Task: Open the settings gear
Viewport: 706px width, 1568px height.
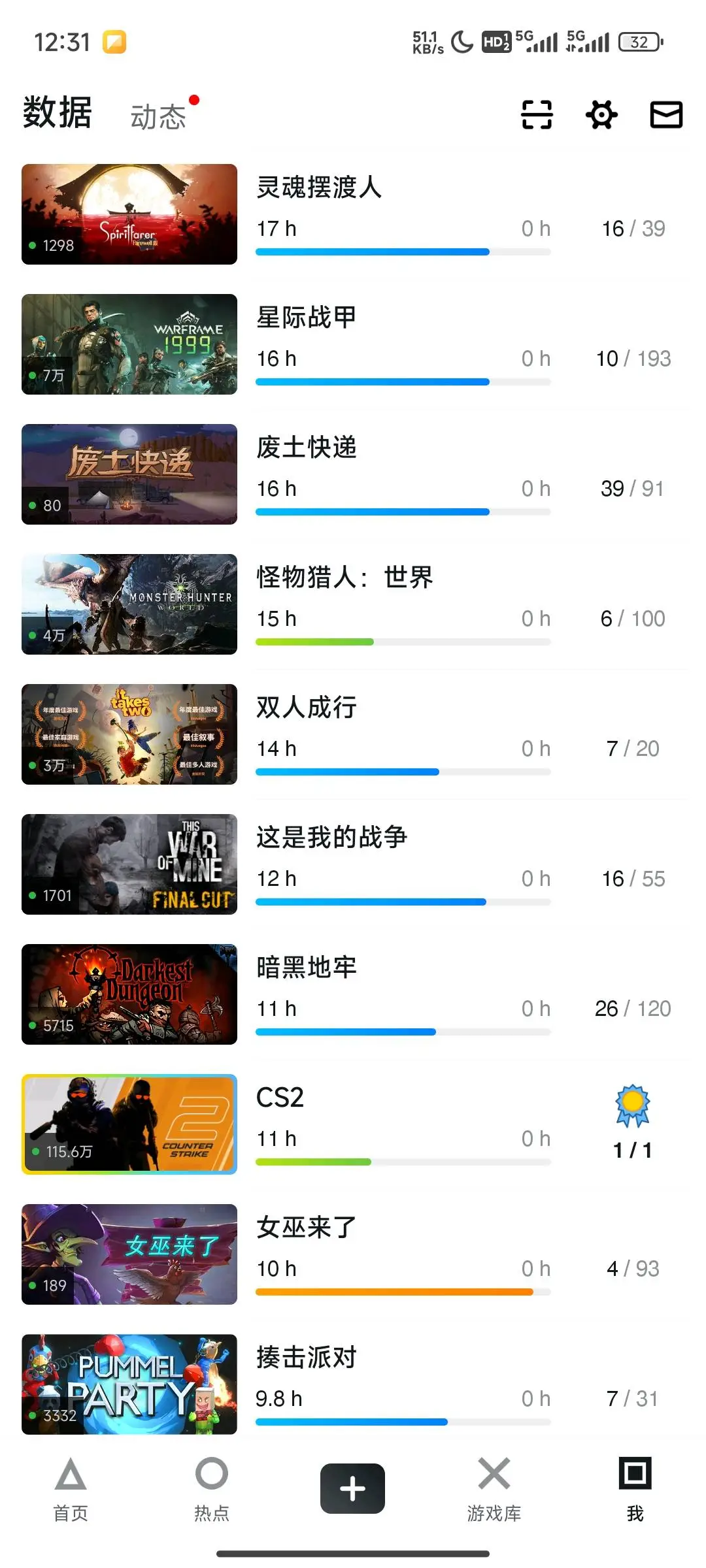Action: click(601, 115)
